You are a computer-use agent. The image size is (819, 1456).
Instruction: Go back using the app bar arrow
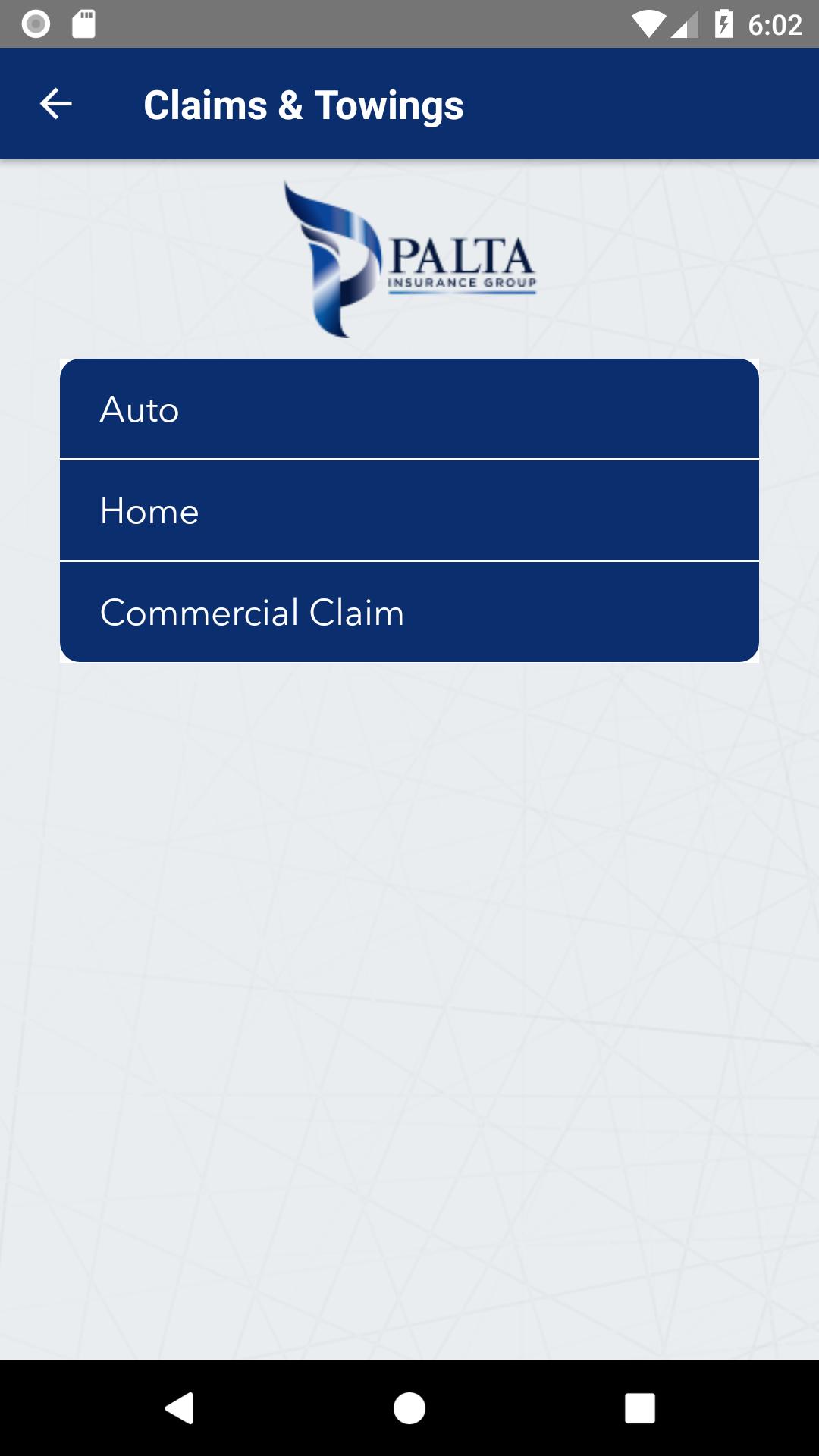tap(55, 104)
